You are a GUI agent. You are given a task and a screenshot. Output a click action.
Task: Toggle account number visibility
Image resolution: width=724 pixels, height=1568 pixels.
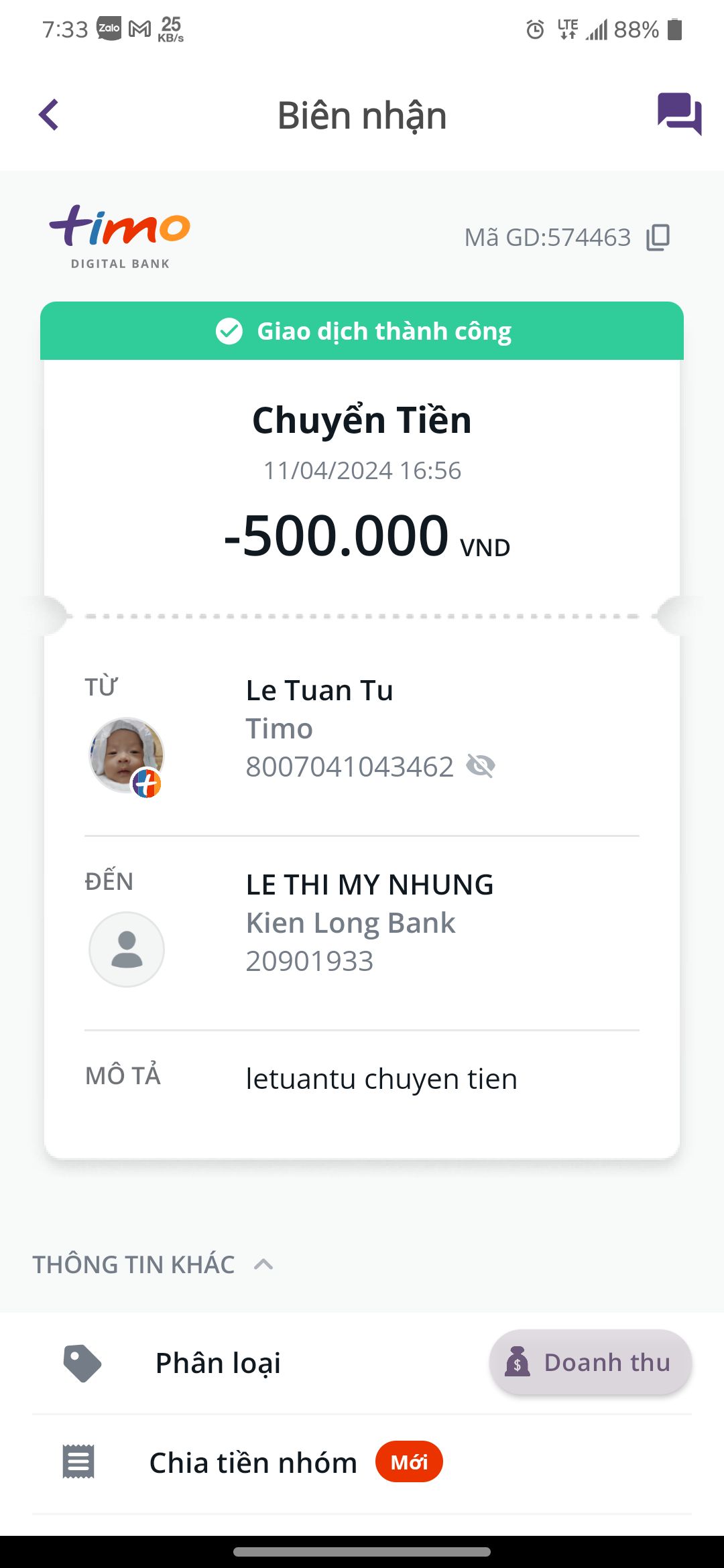point(480,766)
